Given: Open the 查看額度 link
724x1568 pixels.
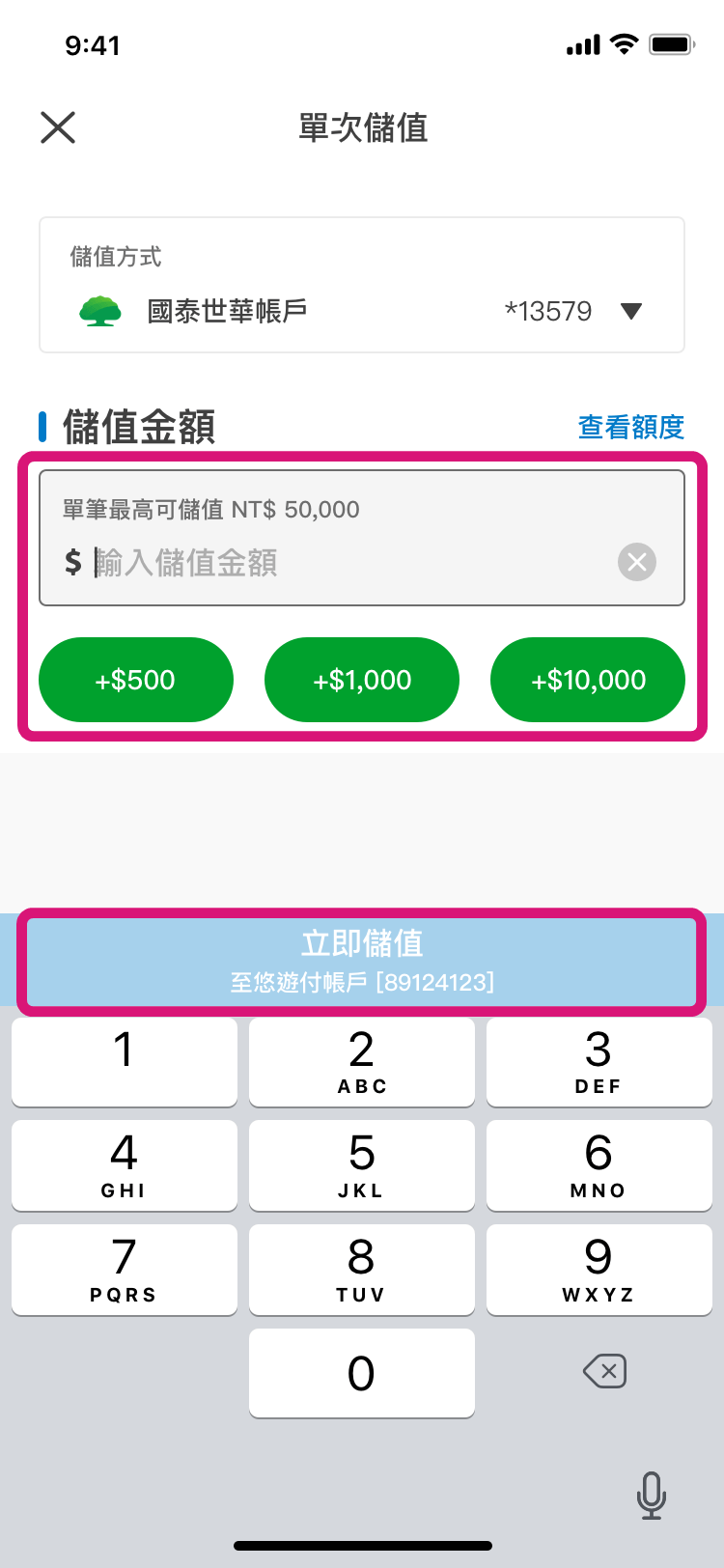Looking at the screenshot, I should pos(630,427).
